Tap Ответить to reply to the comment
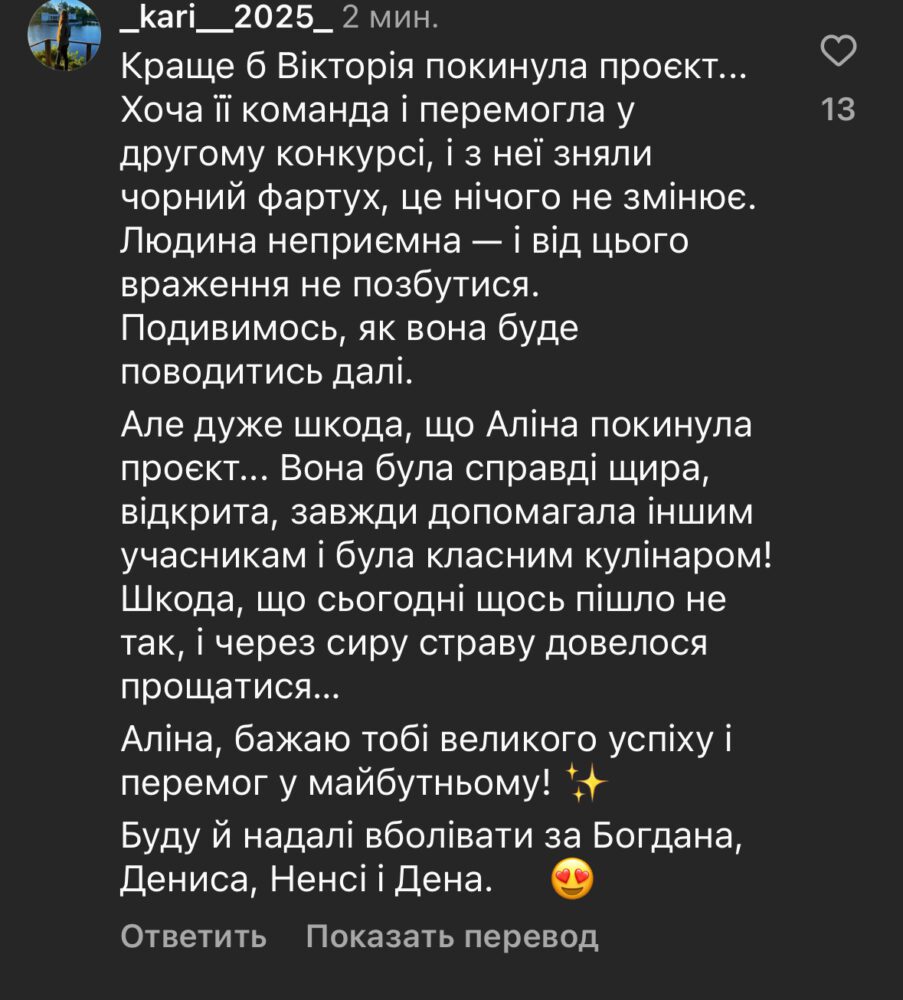This screenshot has height=1000, width=903. point(194,937)
